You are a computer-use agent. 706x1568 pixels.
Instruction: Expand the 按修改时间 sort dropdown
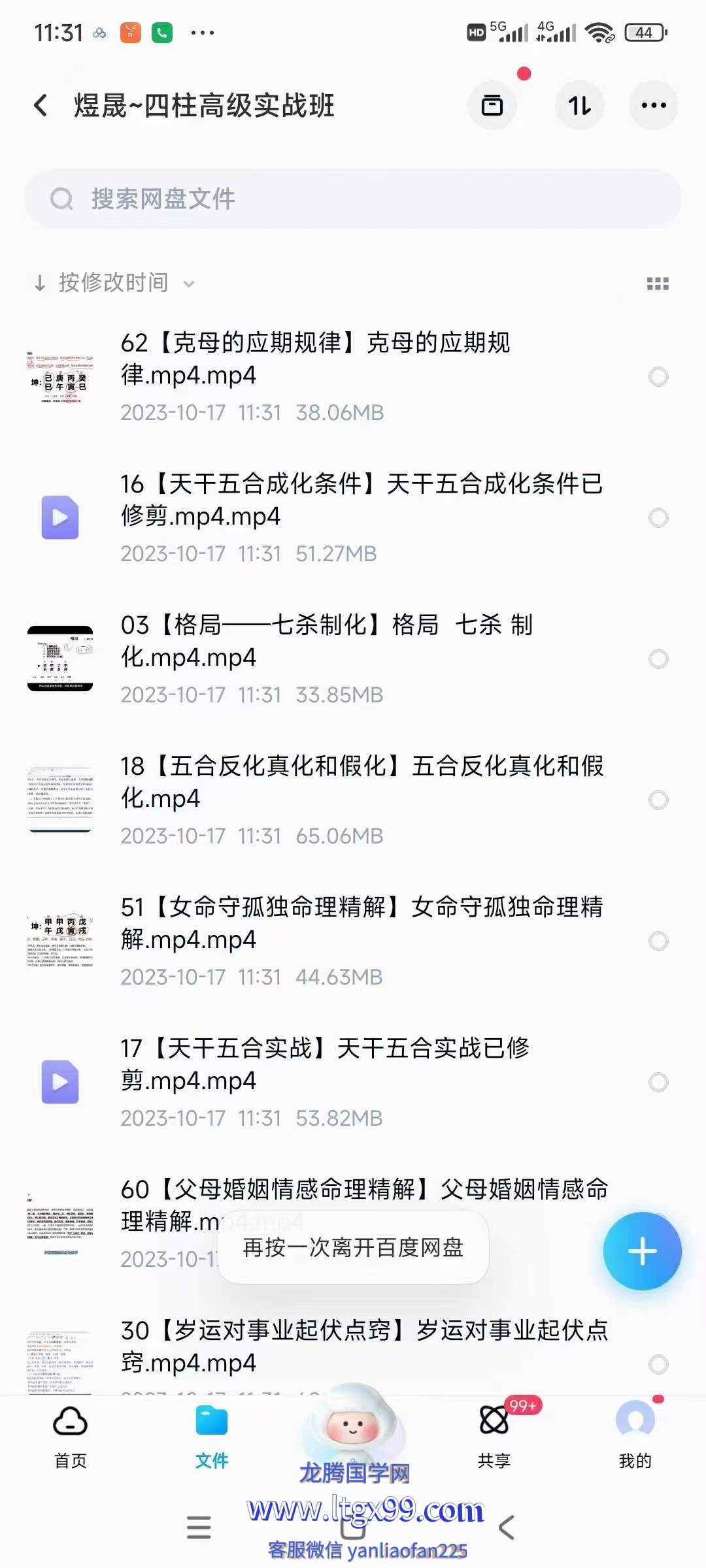[114, 283]
